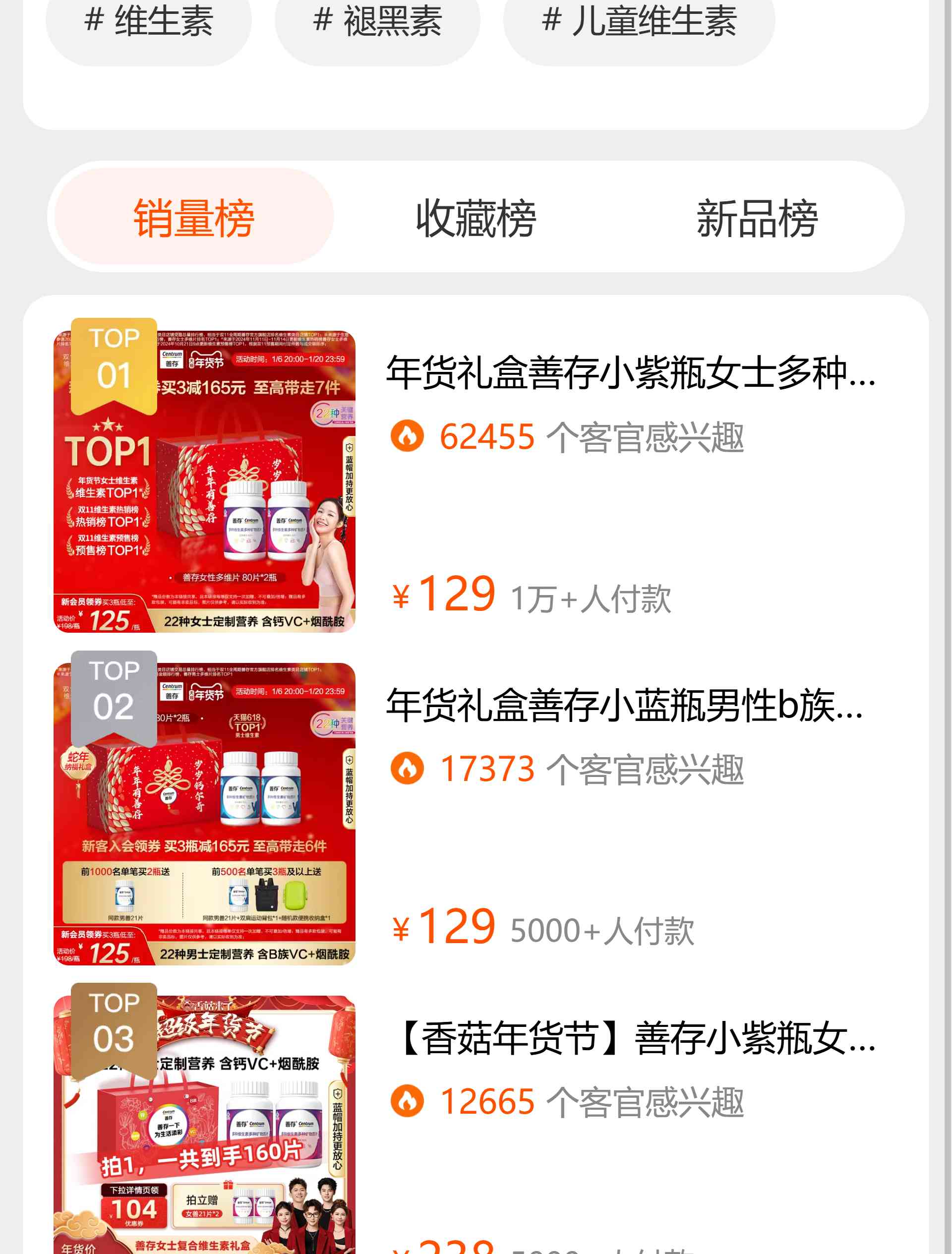
Task: Open the 新品榜 ranking tab
Action: click(x=756, y=217)
